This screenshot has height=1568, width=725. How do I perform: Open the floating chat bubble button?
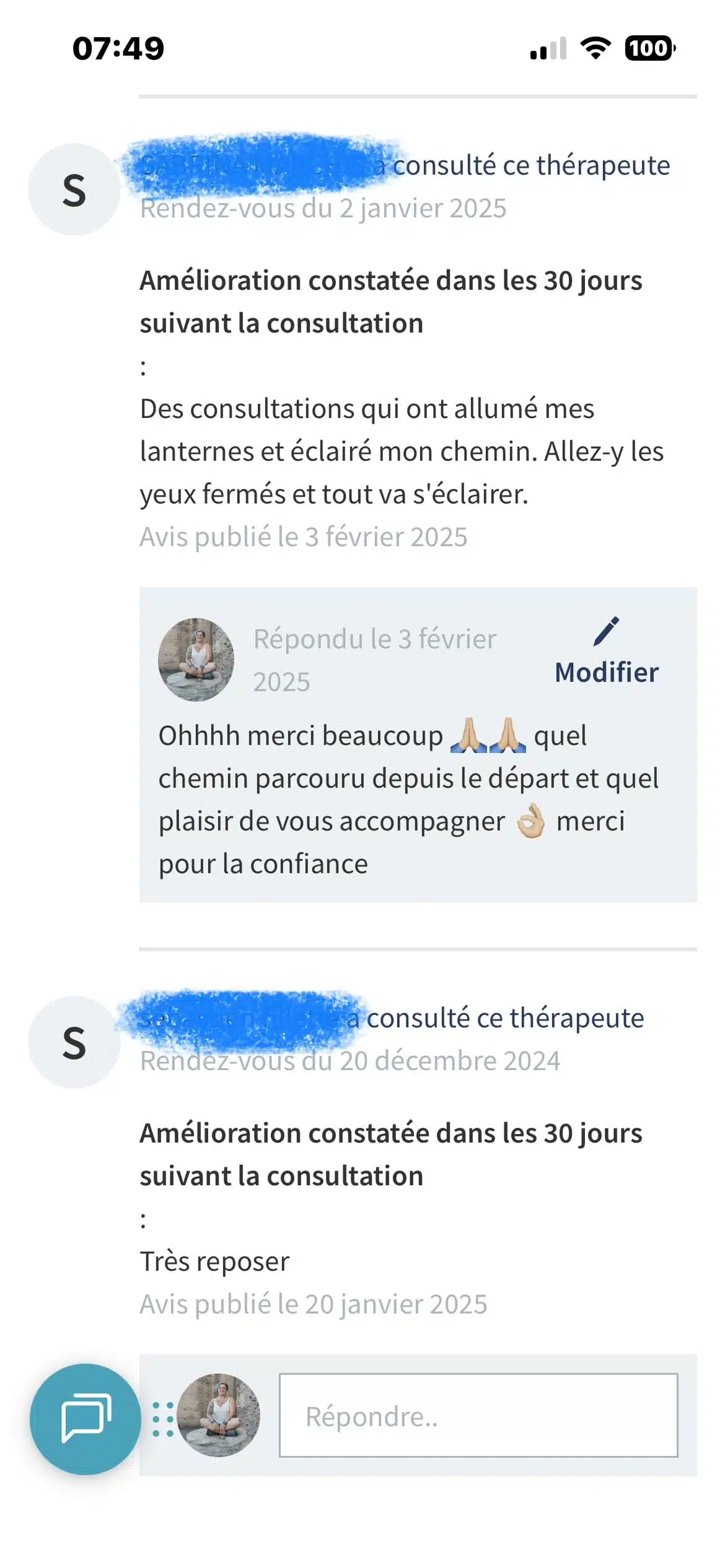(85, 1418)
